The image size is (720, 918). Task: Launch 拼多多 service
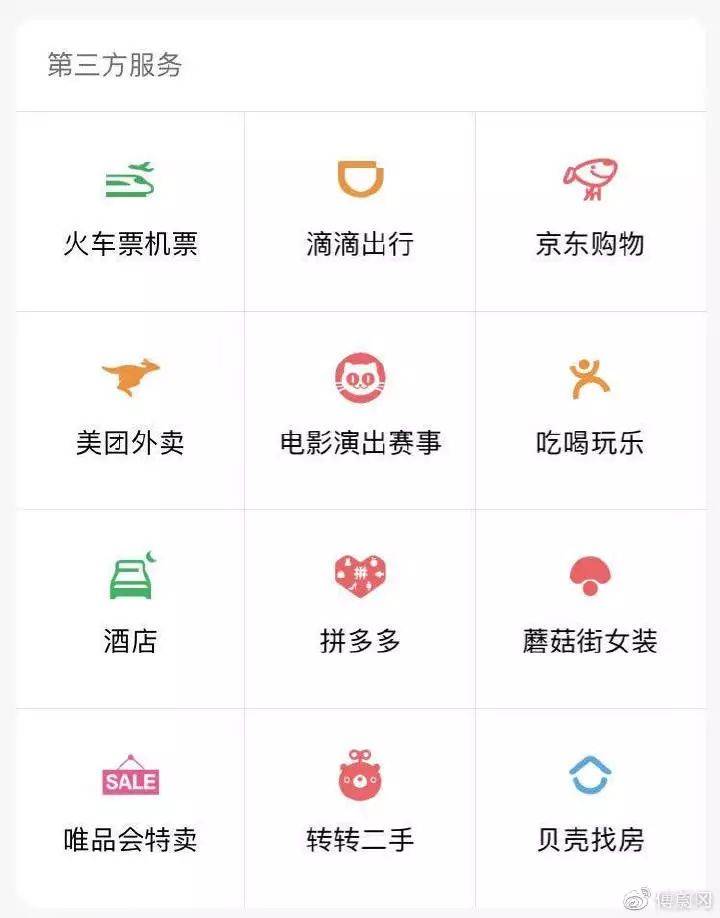pos(360,606)
